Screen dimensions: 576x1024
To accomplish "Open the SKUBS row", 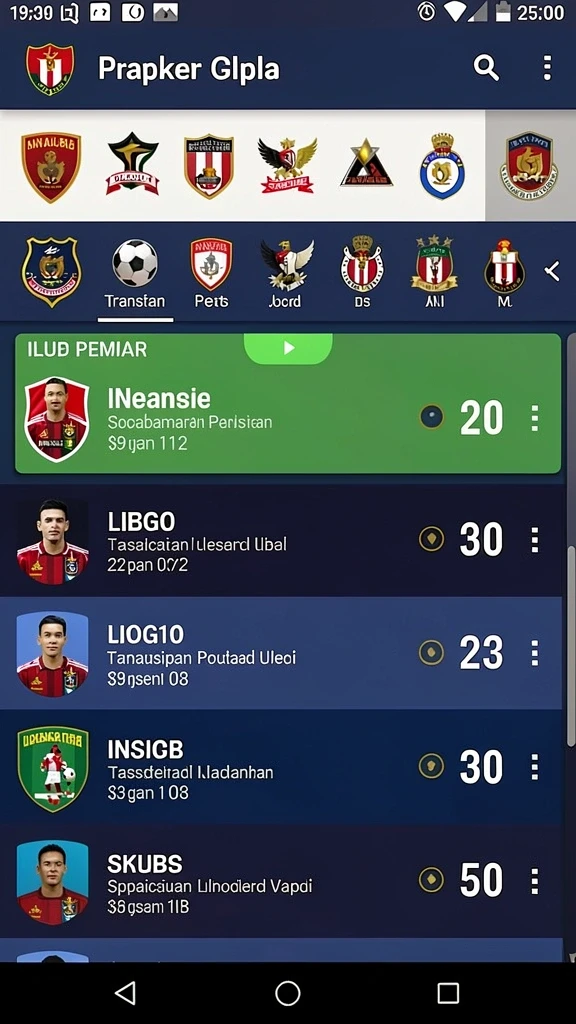I will point(281,880).
